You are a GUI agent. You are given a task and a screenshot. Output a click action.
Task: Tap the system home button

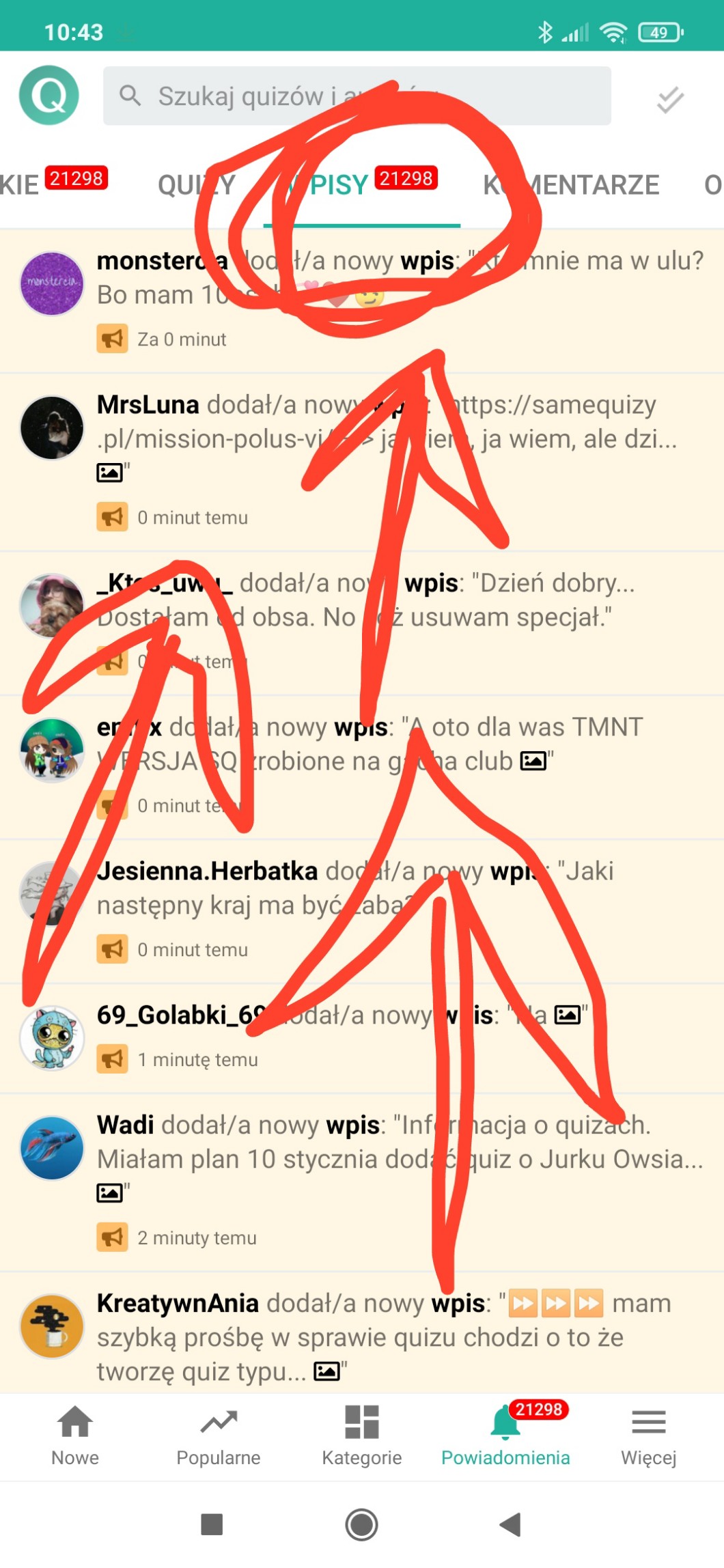(x=361, y=1524)
